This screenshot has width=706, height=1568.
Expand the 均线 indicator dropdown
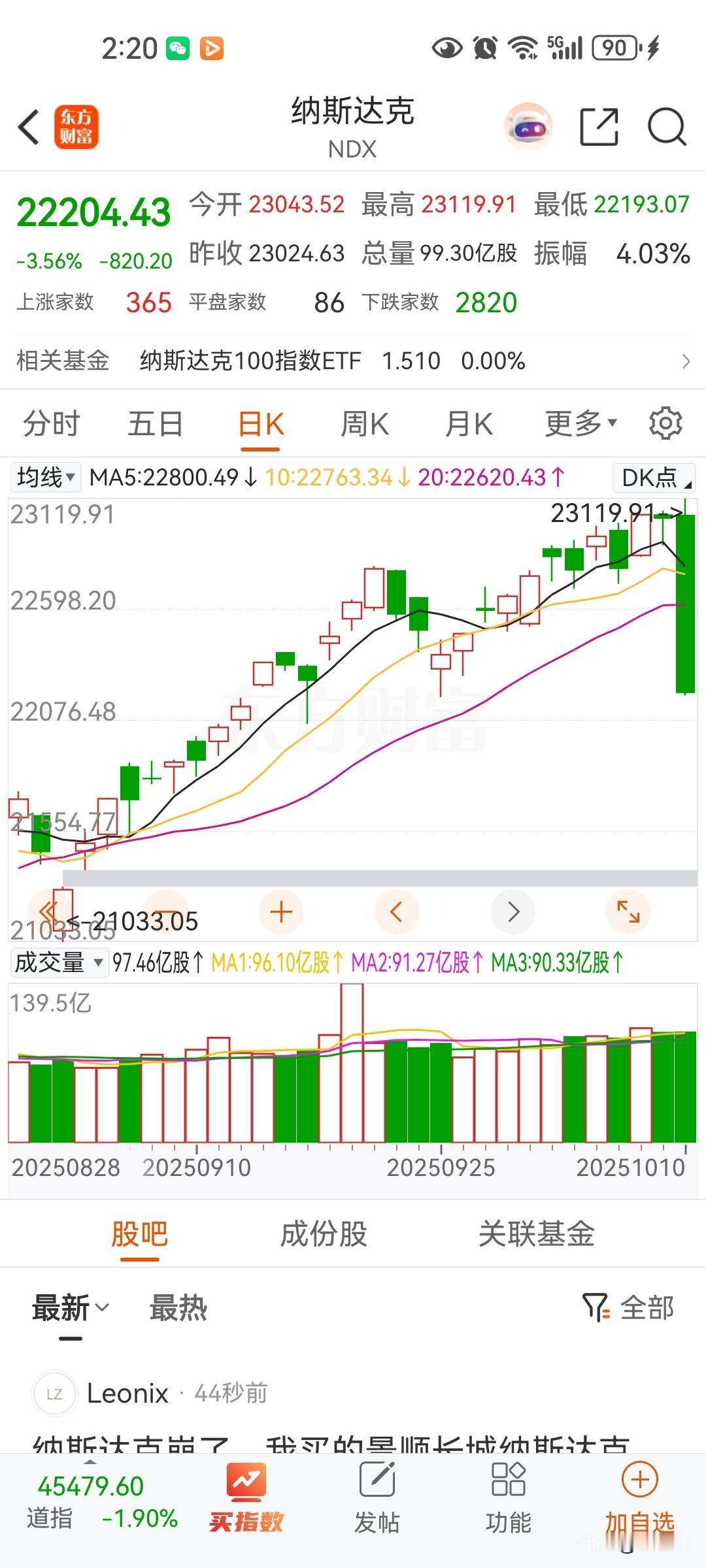pyautogui.click(x=46, y=478)
